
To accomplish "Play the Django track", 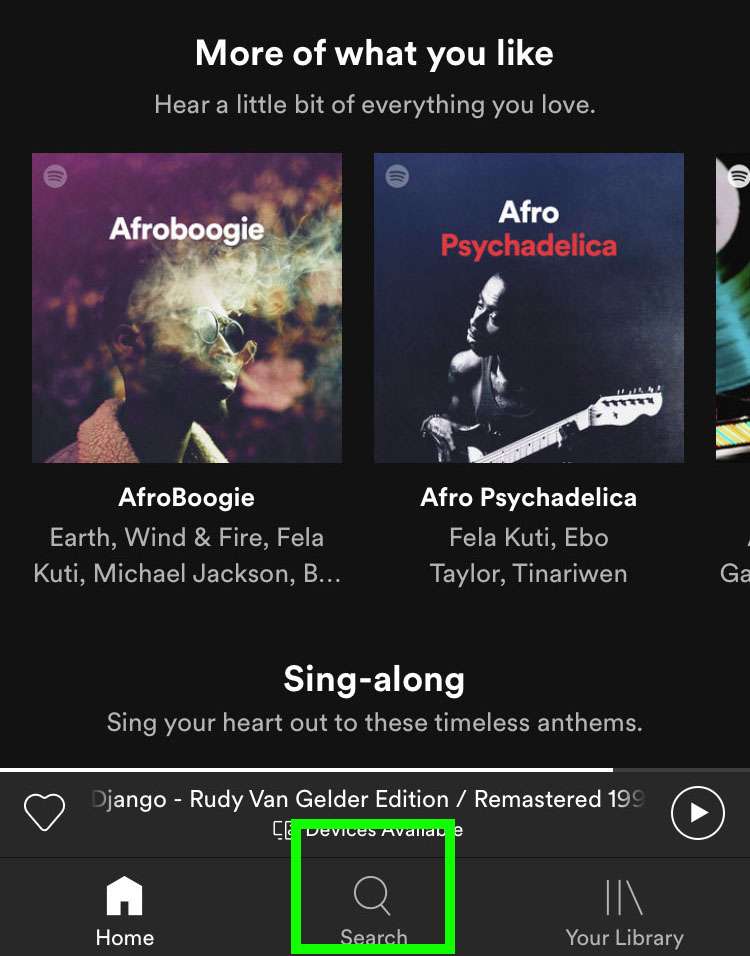I will pyautogui.click(x=697, y=812).
